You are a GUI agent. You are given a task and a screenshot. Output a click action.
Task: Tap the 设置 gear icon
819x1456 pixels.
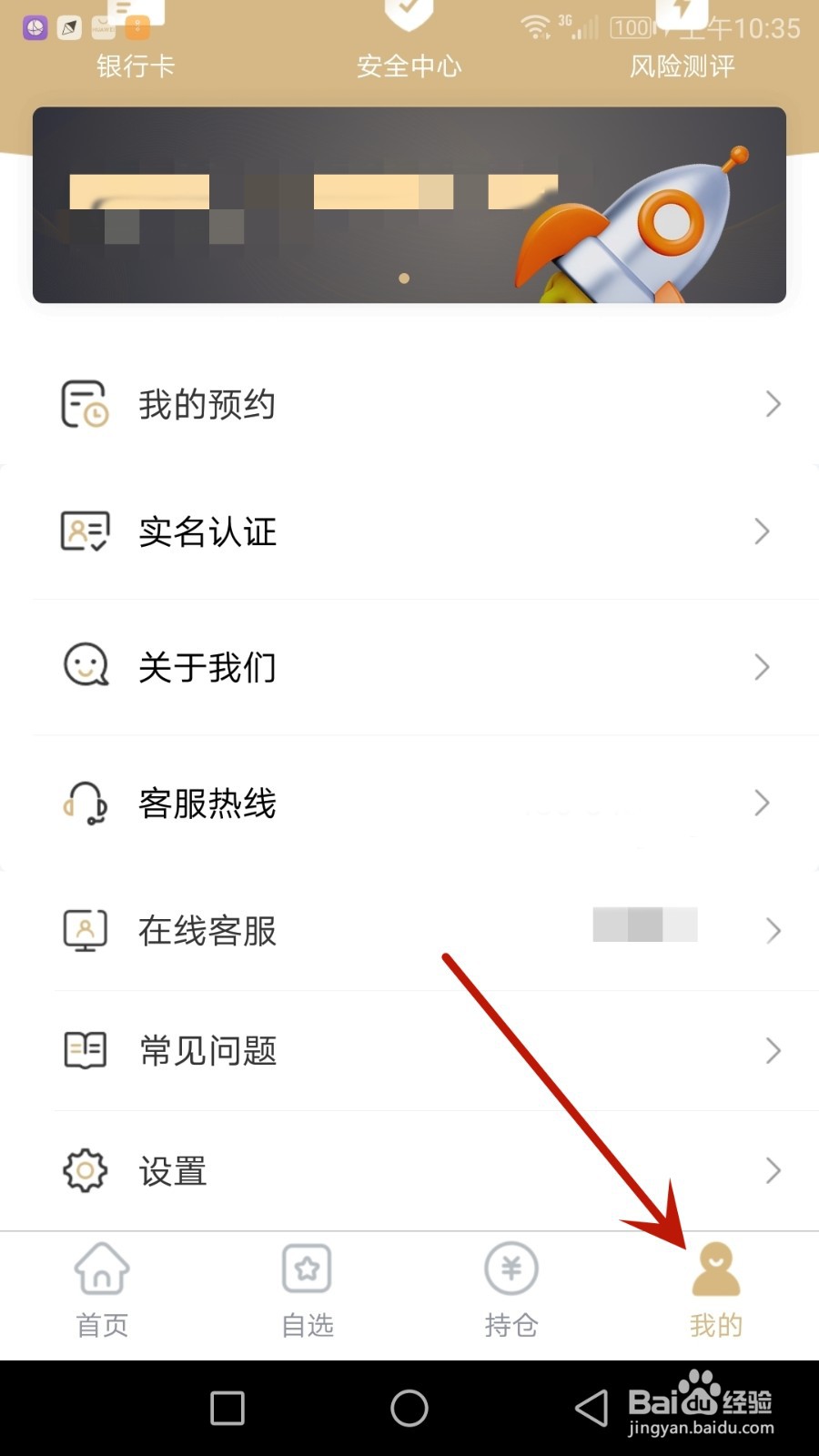85,1171
